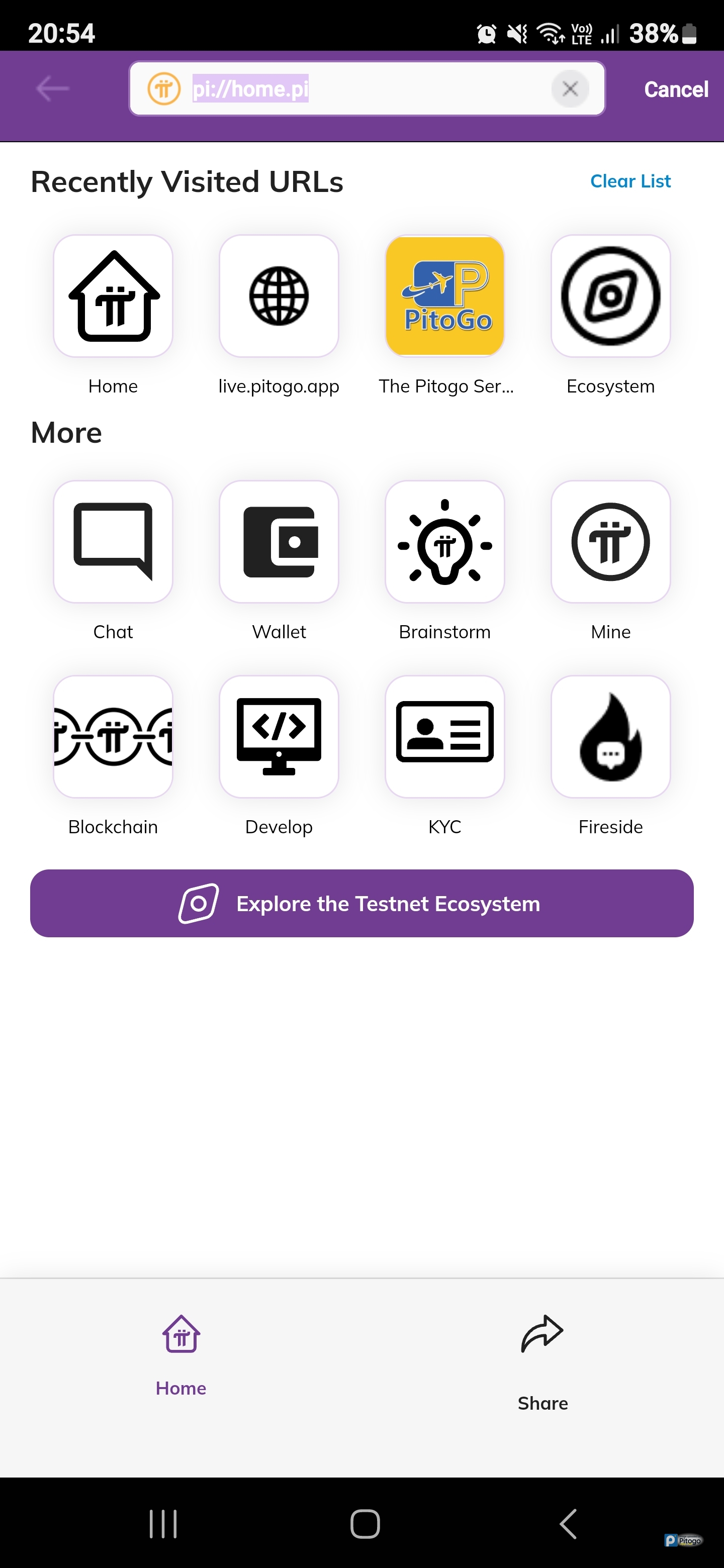This screenshot has height=1568, width=724.
Task: Explore the Testnet Ecosystem
Action: [x=361, y=903]
